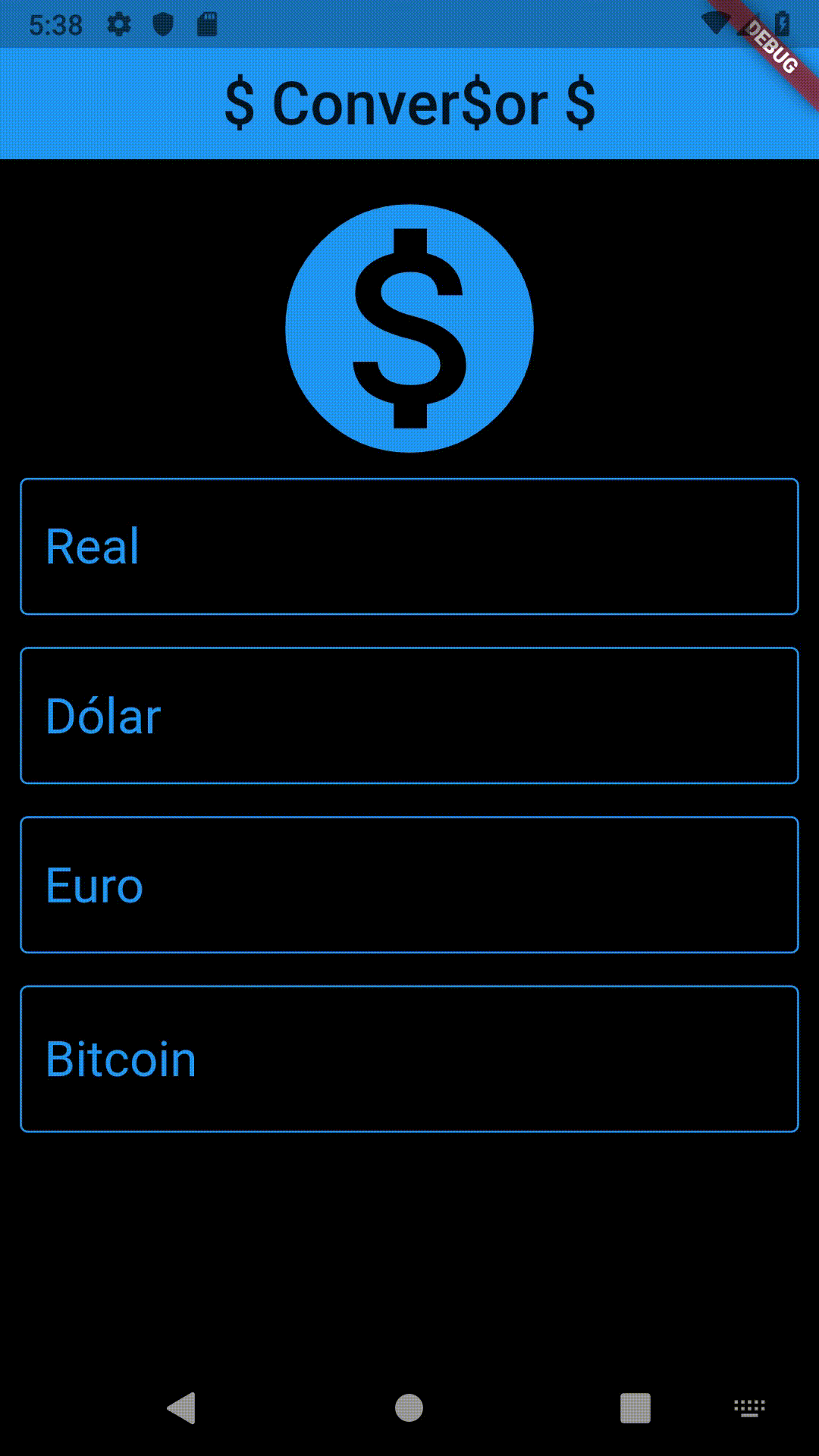Click the Conver$or title text

409,104
